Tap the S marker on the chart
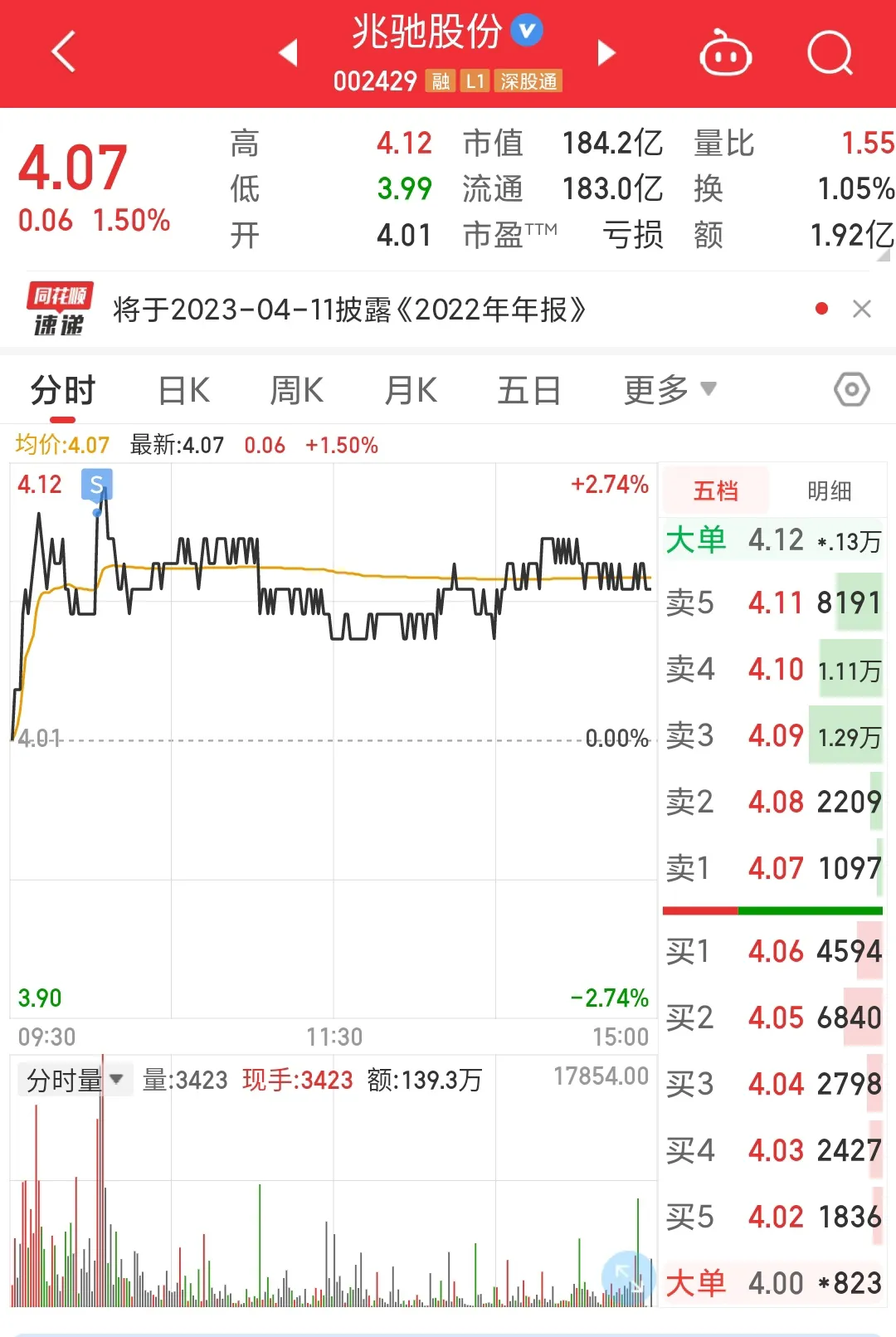896x1337 pixels. click(96, 485)
